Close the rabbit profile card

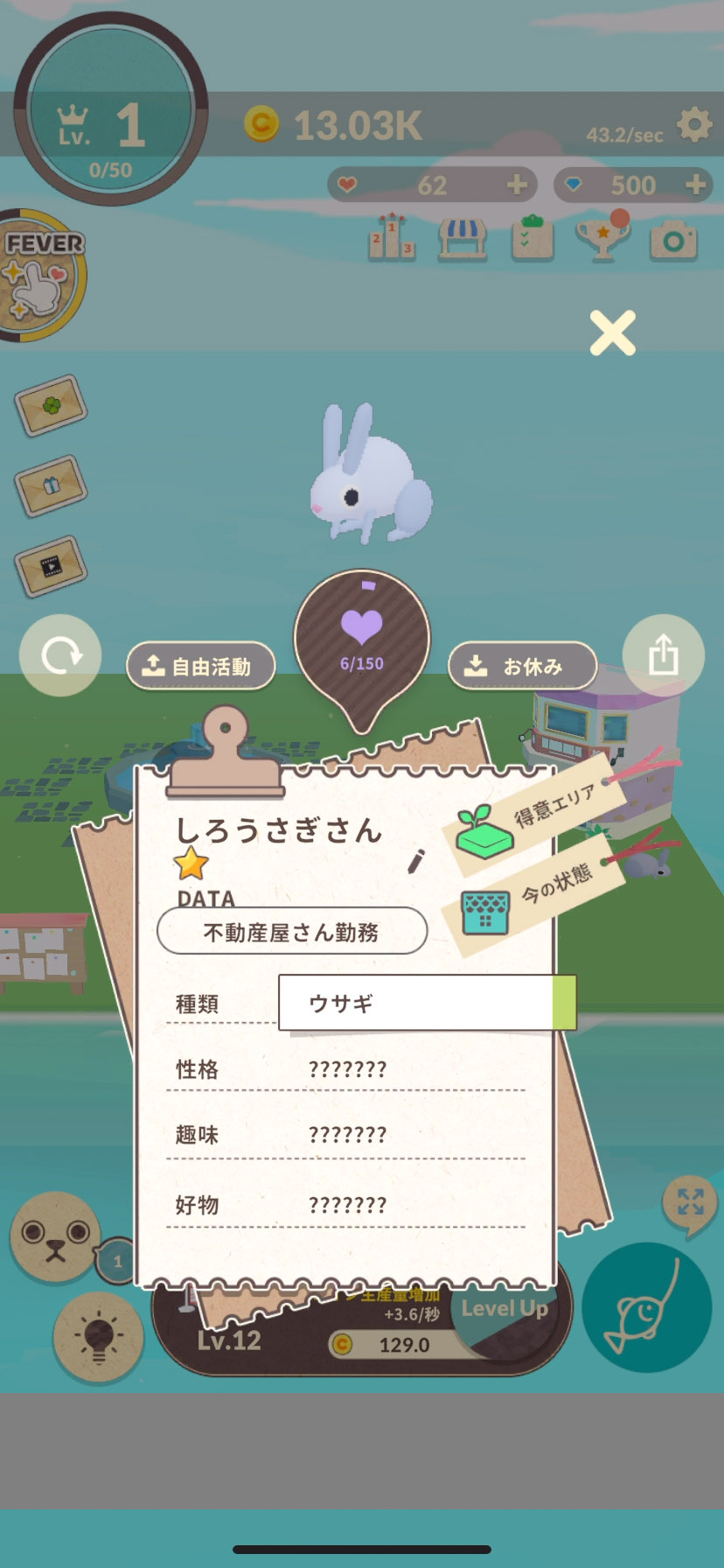pos(612,333)
